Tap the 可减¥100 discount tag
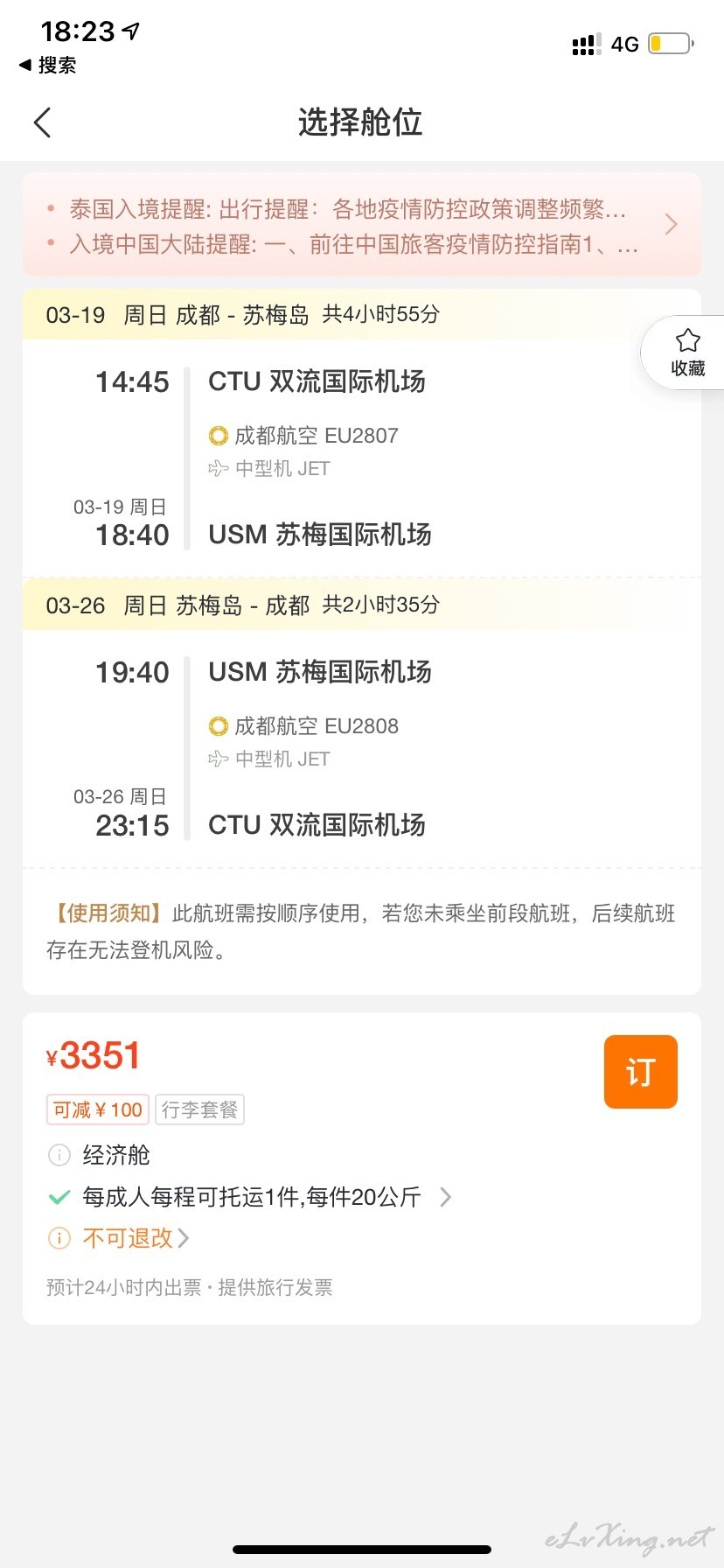 pos(98,1109)
